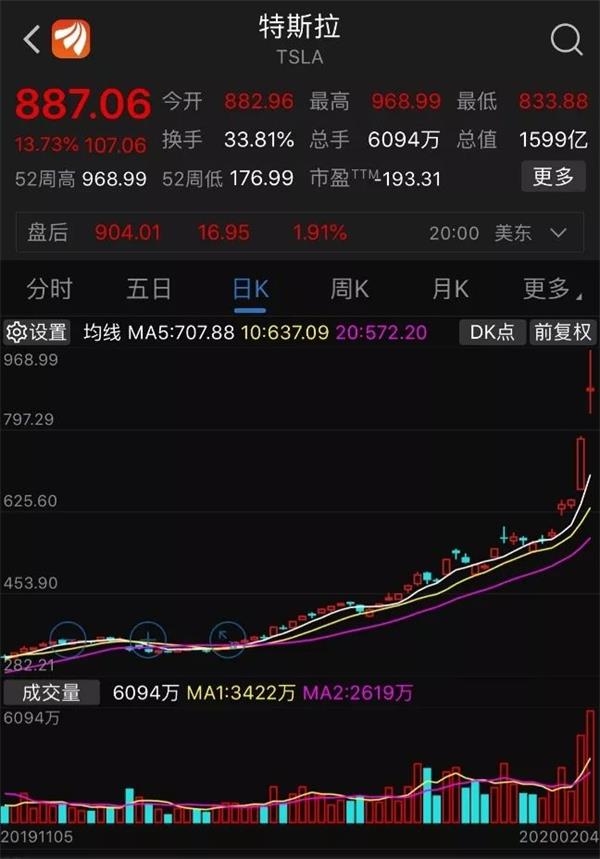600x859 pixels.
Task: Go back with the top-left arrow
Action: tap(32, 41)
